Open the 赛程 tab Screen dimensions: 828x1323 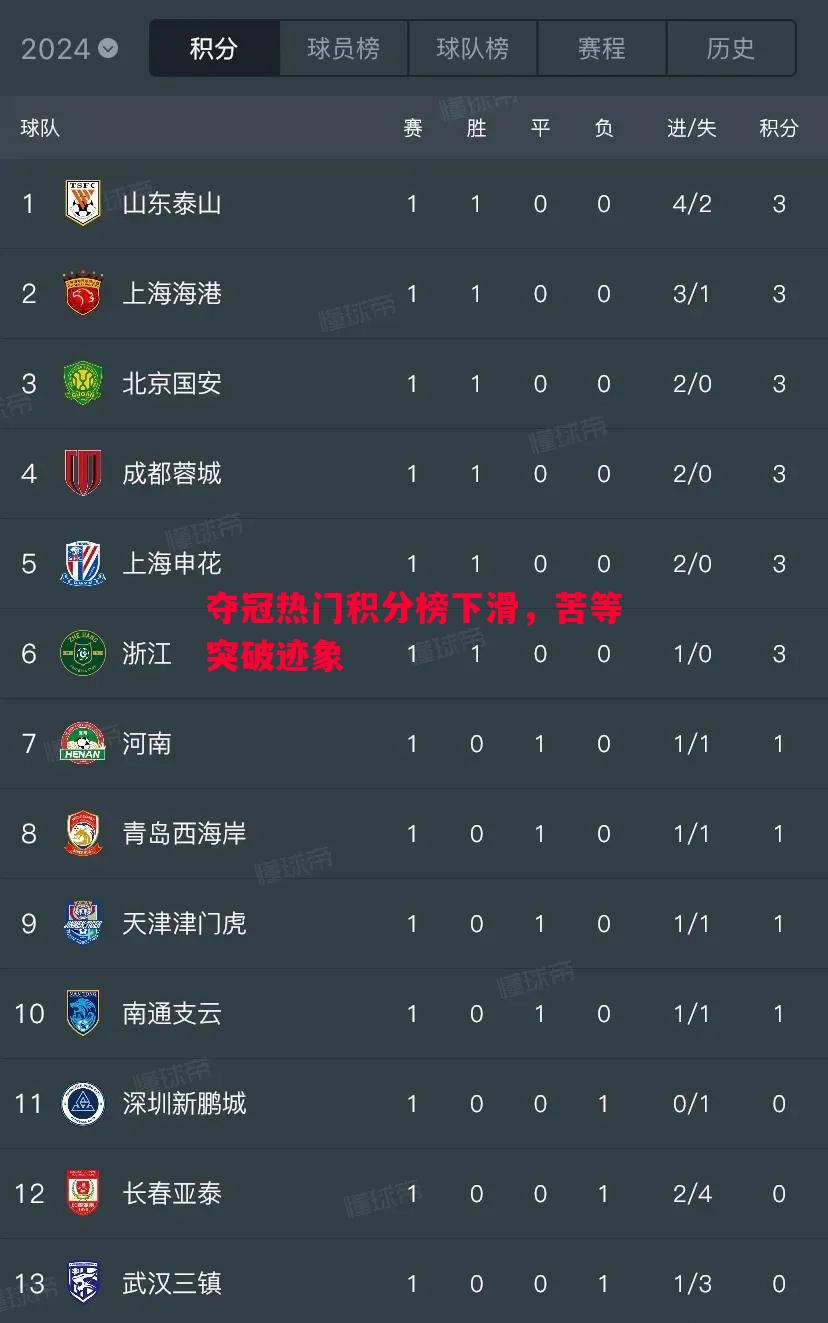click(x=601, y=48)
